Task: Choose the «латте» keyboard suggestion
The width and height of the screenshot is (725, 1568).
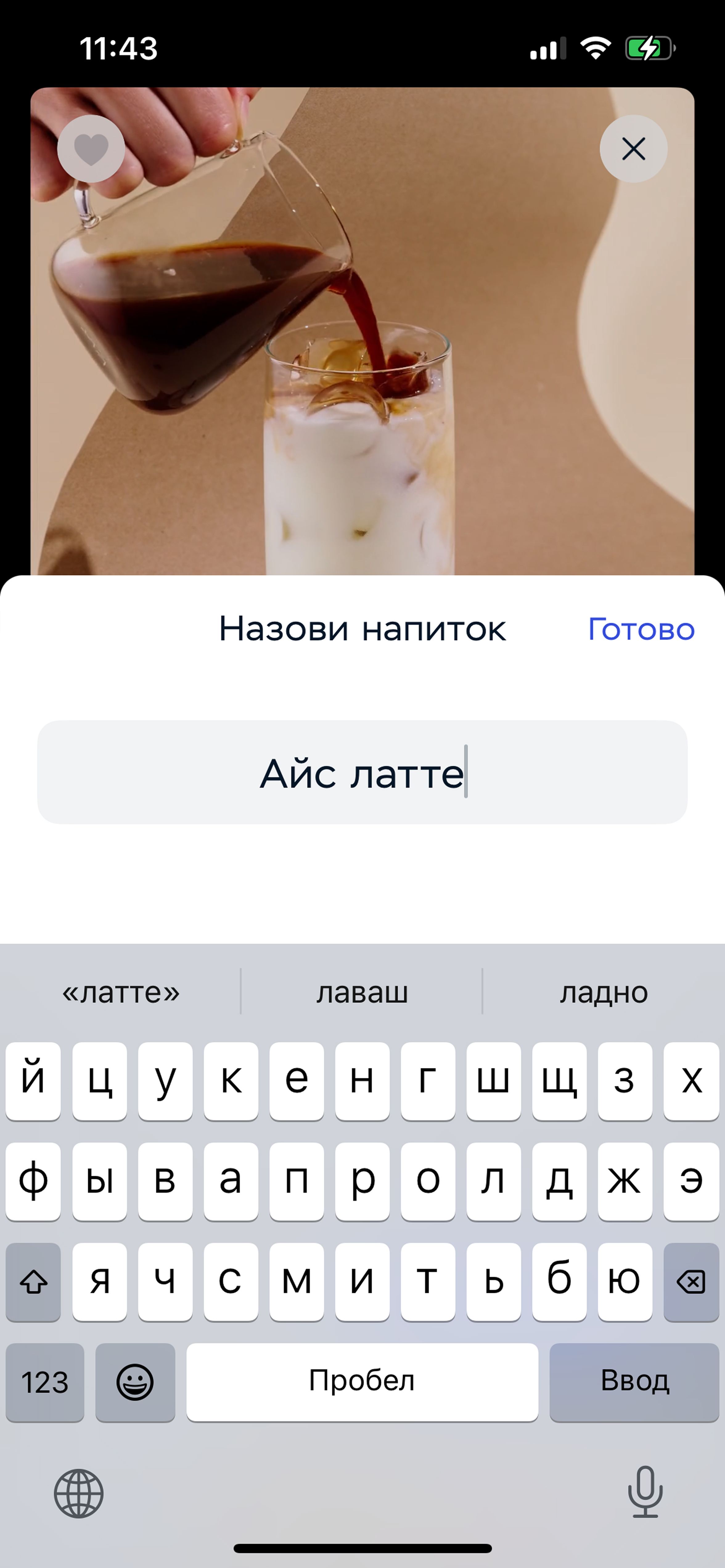Action: pyautogui.click(x=121, y=992)
